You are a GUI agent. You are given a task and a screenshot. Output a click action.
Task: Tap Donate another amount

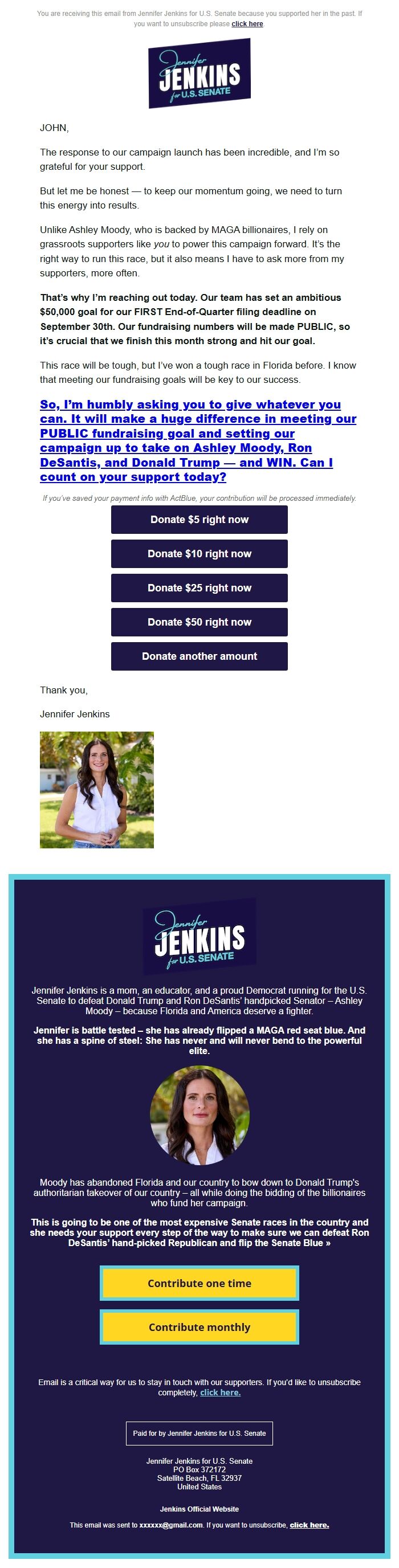point(199,656)
